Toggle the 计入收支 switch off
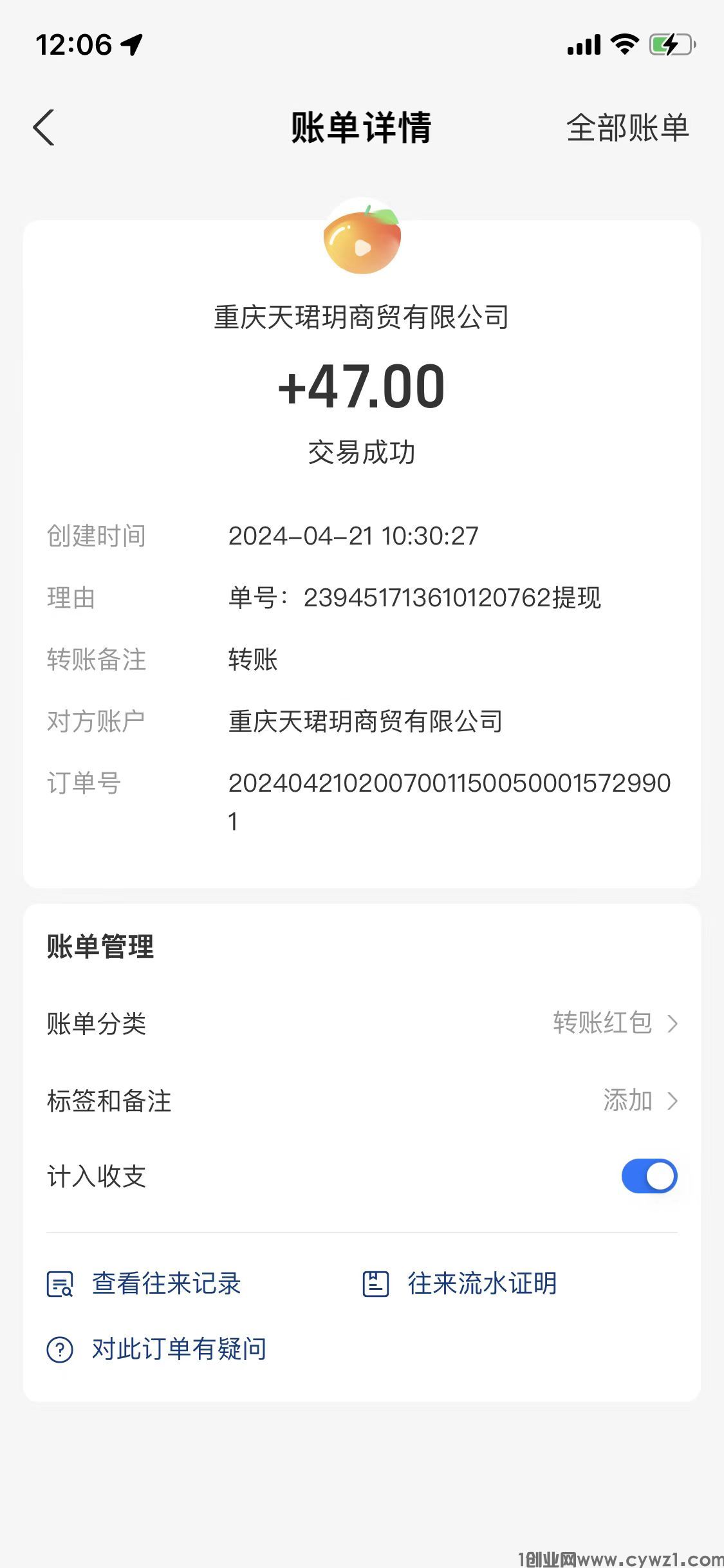The width and height of the screenshot is (724, 1568). [x=649, y=1176]
